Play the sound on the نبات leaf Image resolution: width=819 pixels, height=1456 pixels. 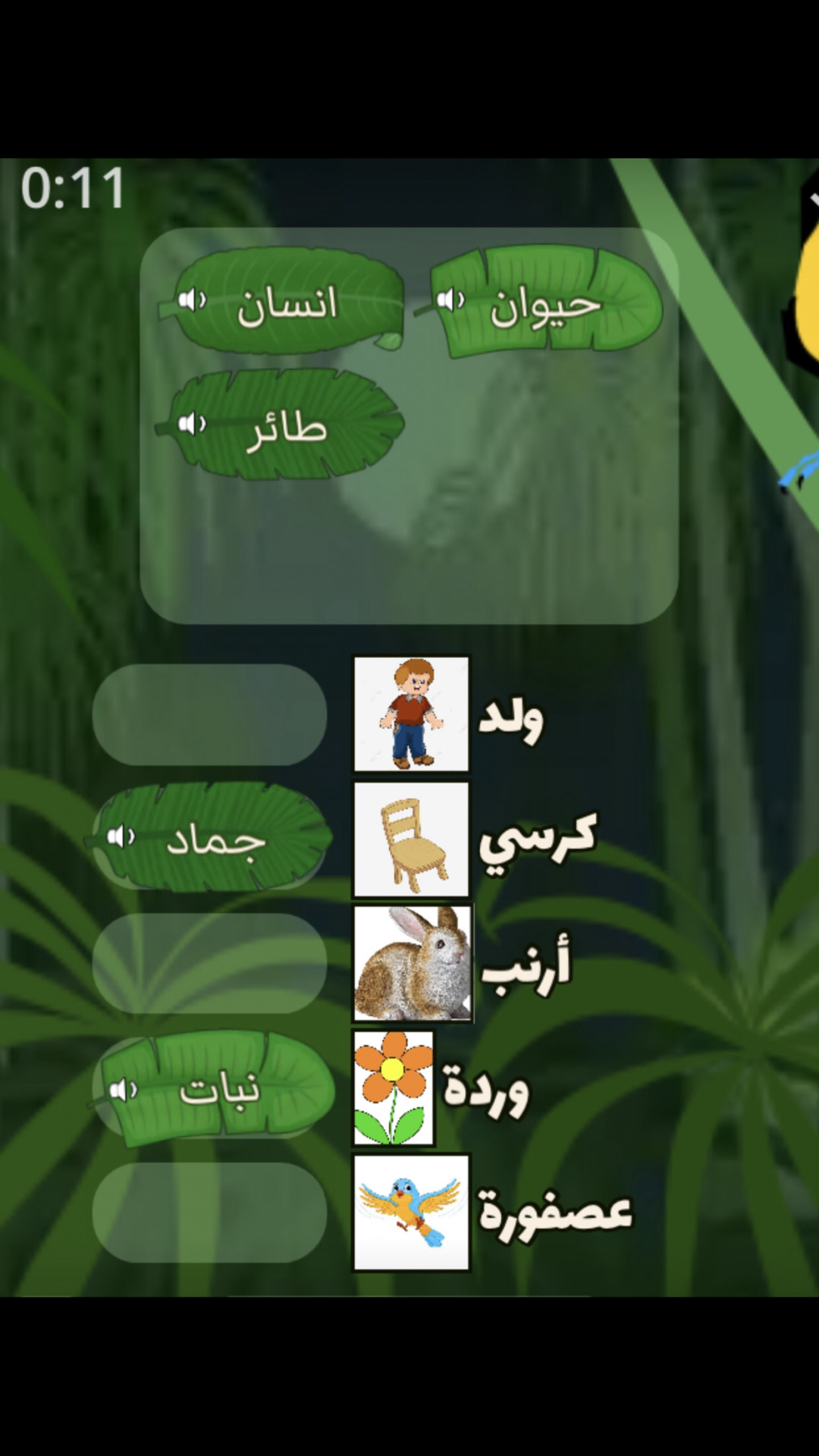(x=123, y=1090)
